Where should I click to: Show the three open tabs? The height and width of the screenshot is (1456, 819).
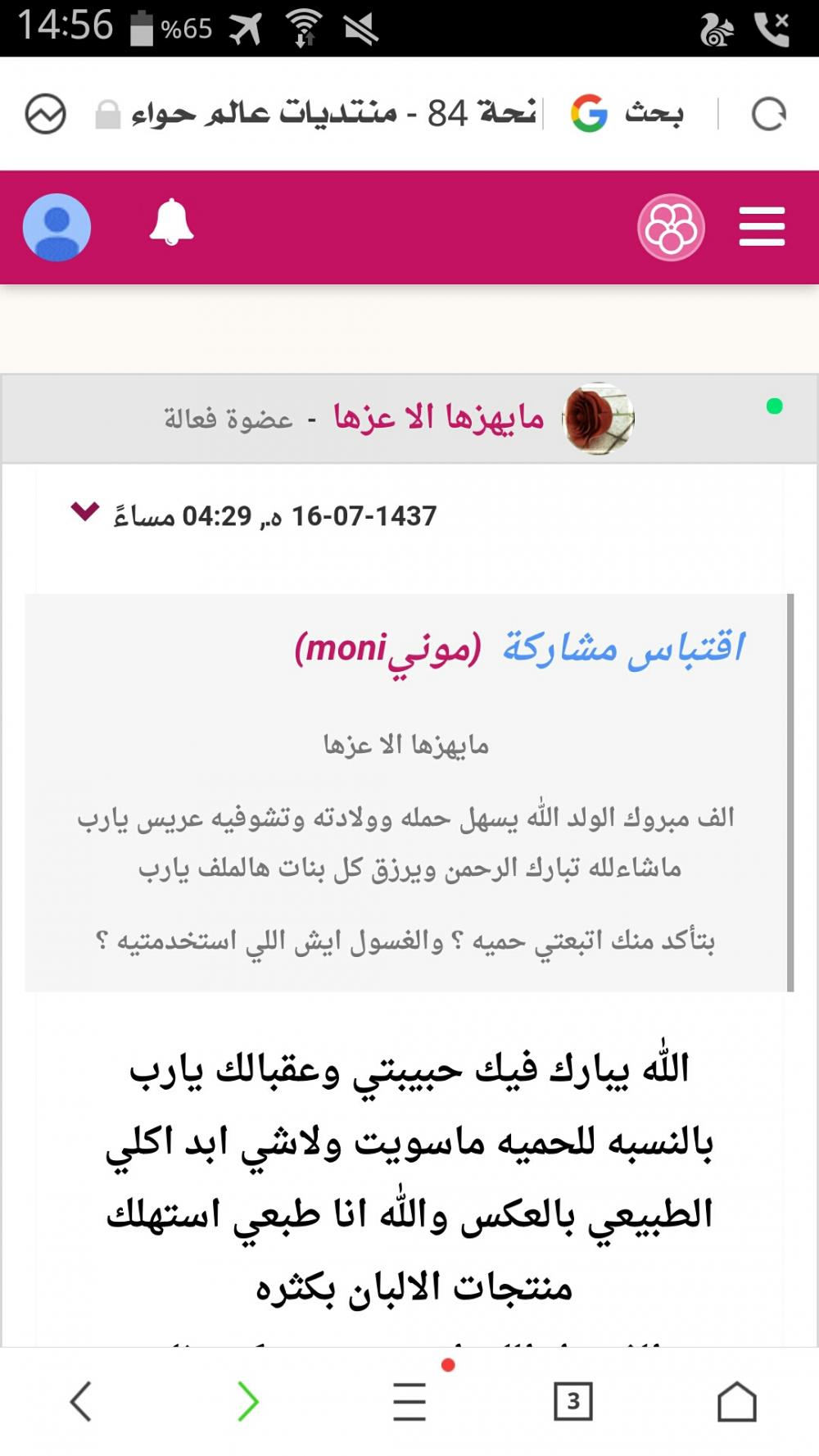pyautogui.click(x=572, y=1401)
